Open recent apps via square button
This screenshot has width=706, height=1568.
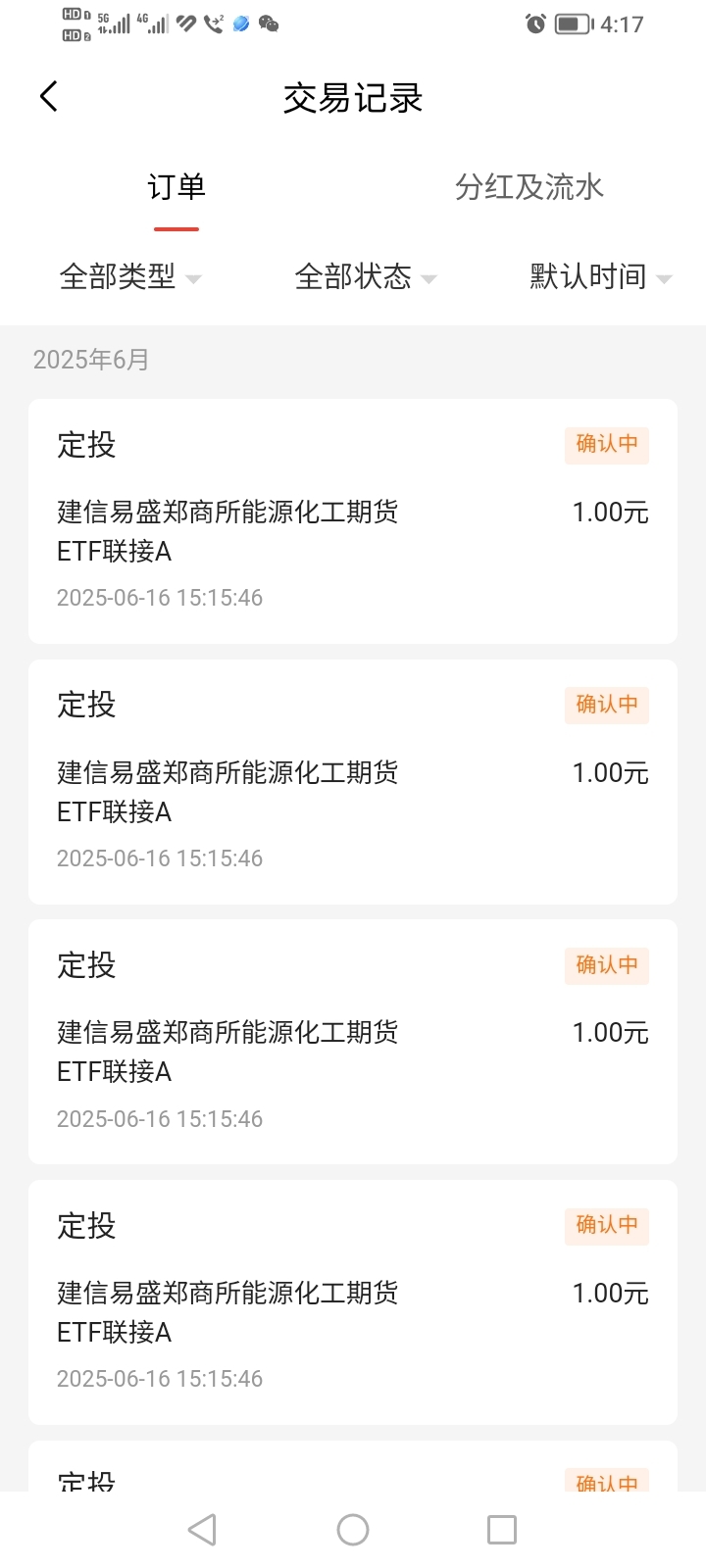502,1530
